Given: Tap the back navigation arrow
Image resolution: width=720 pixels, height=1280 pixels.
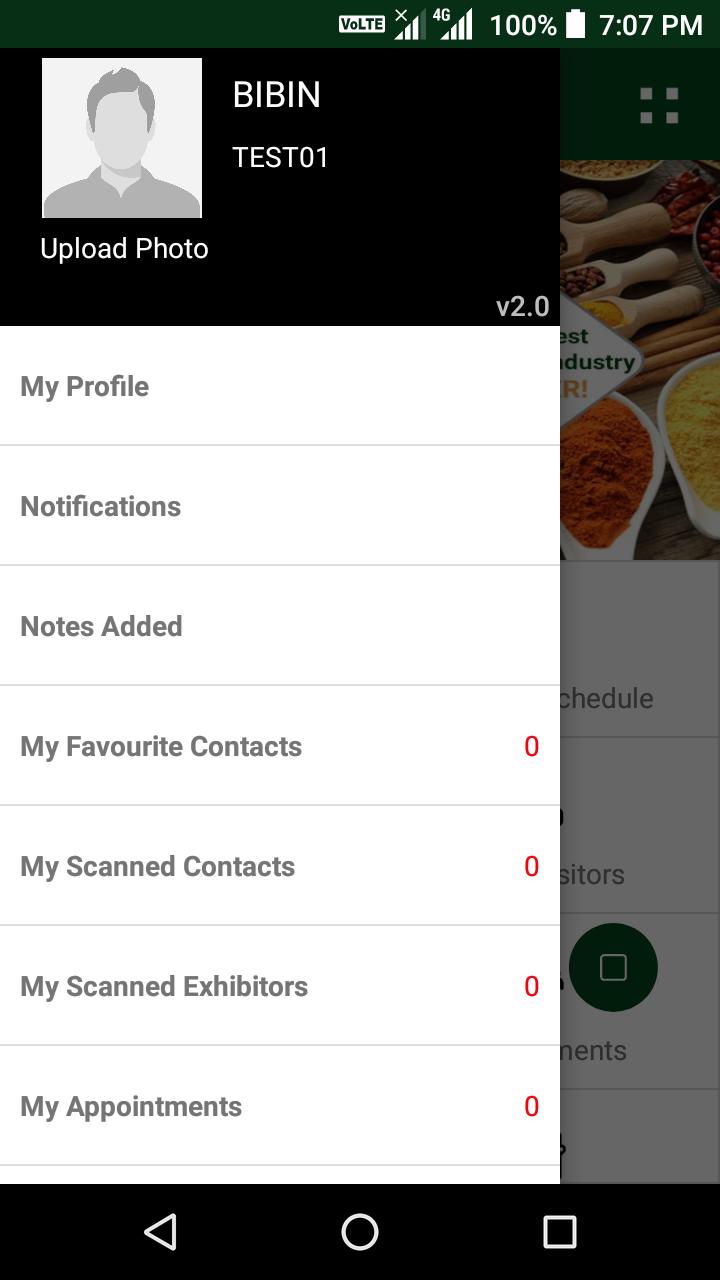Looking at the screenshot, I should [160, 1232].
